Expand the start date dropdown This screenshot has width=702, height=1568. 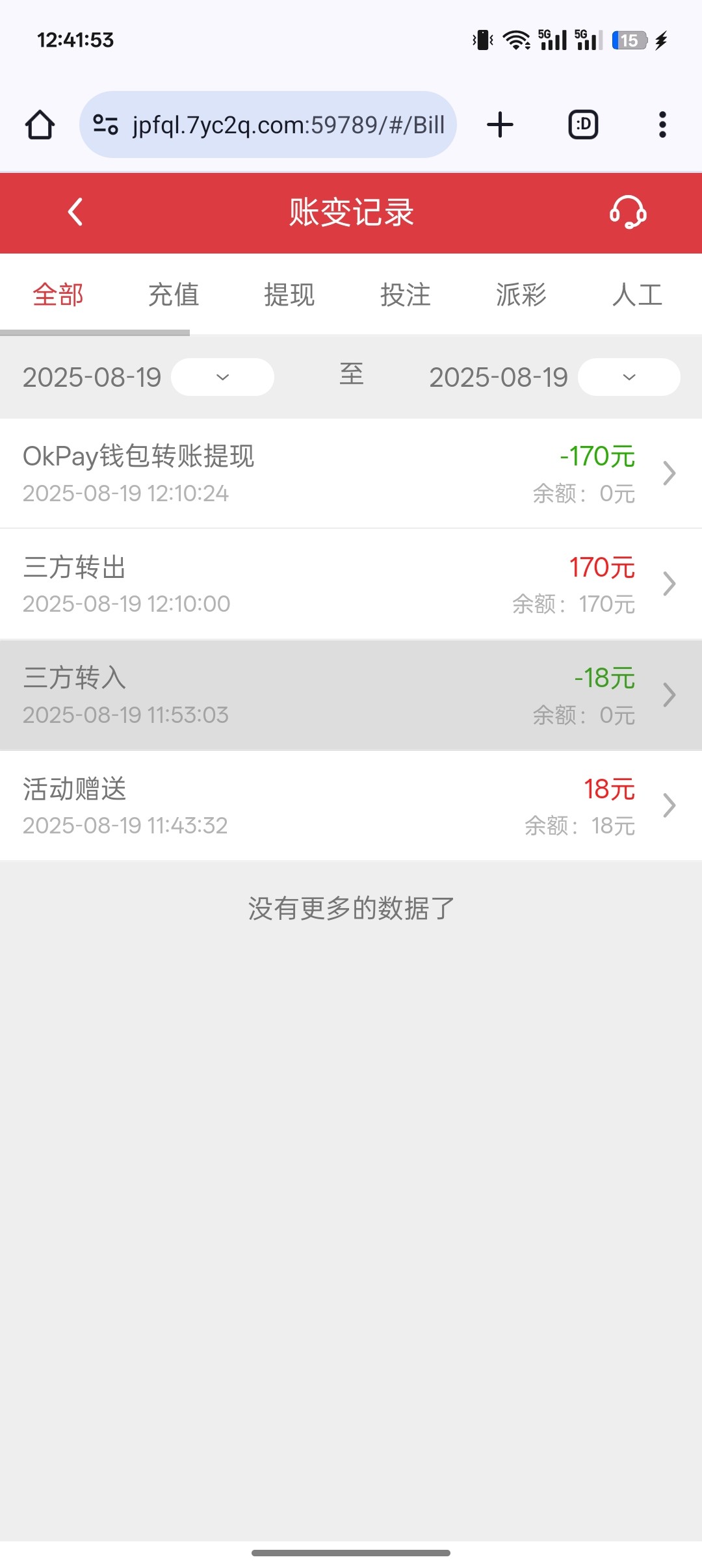point(222,377)
